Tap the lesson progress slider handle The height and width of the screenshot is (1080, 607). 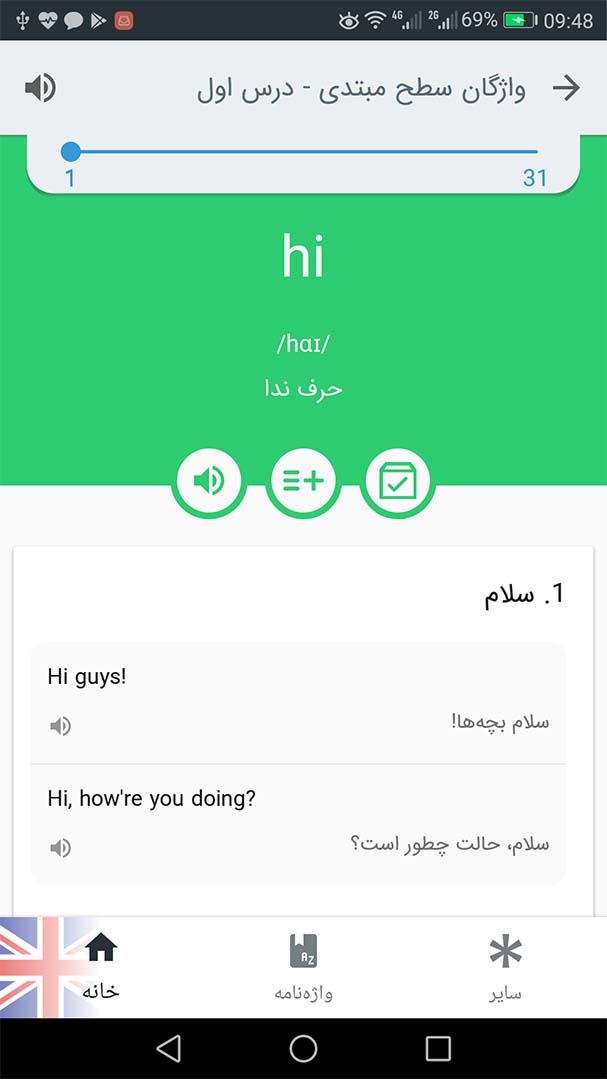point(70,152)
